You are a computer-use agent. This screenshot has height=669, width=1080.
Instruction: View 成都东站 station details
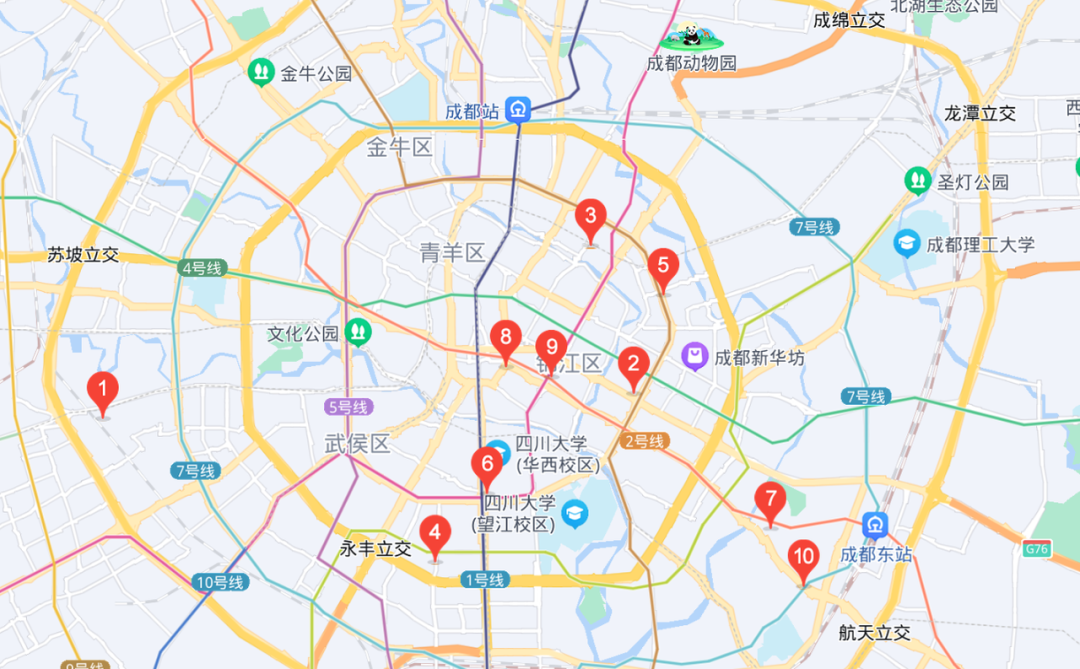click(876, 525)
